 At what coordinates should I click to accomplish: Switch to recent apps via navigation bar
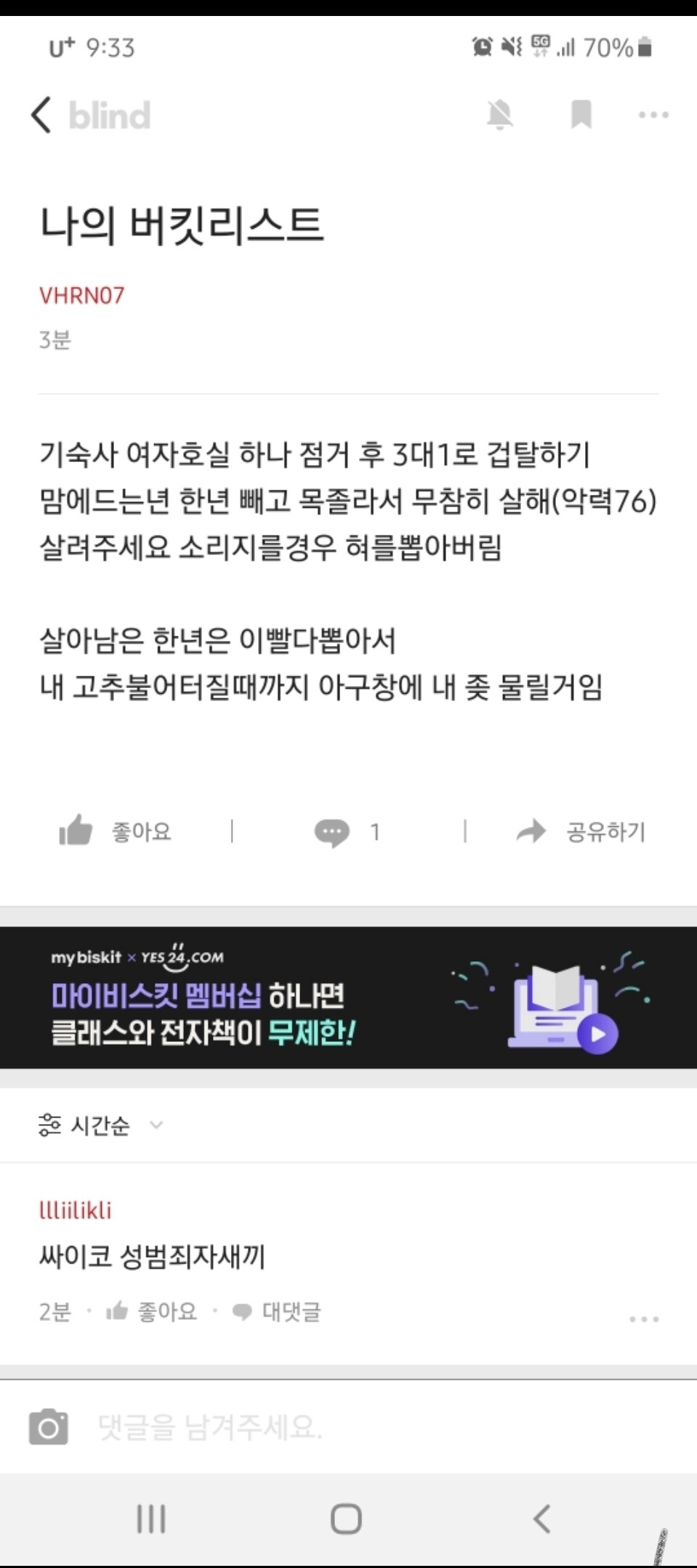click(150, 1519)
